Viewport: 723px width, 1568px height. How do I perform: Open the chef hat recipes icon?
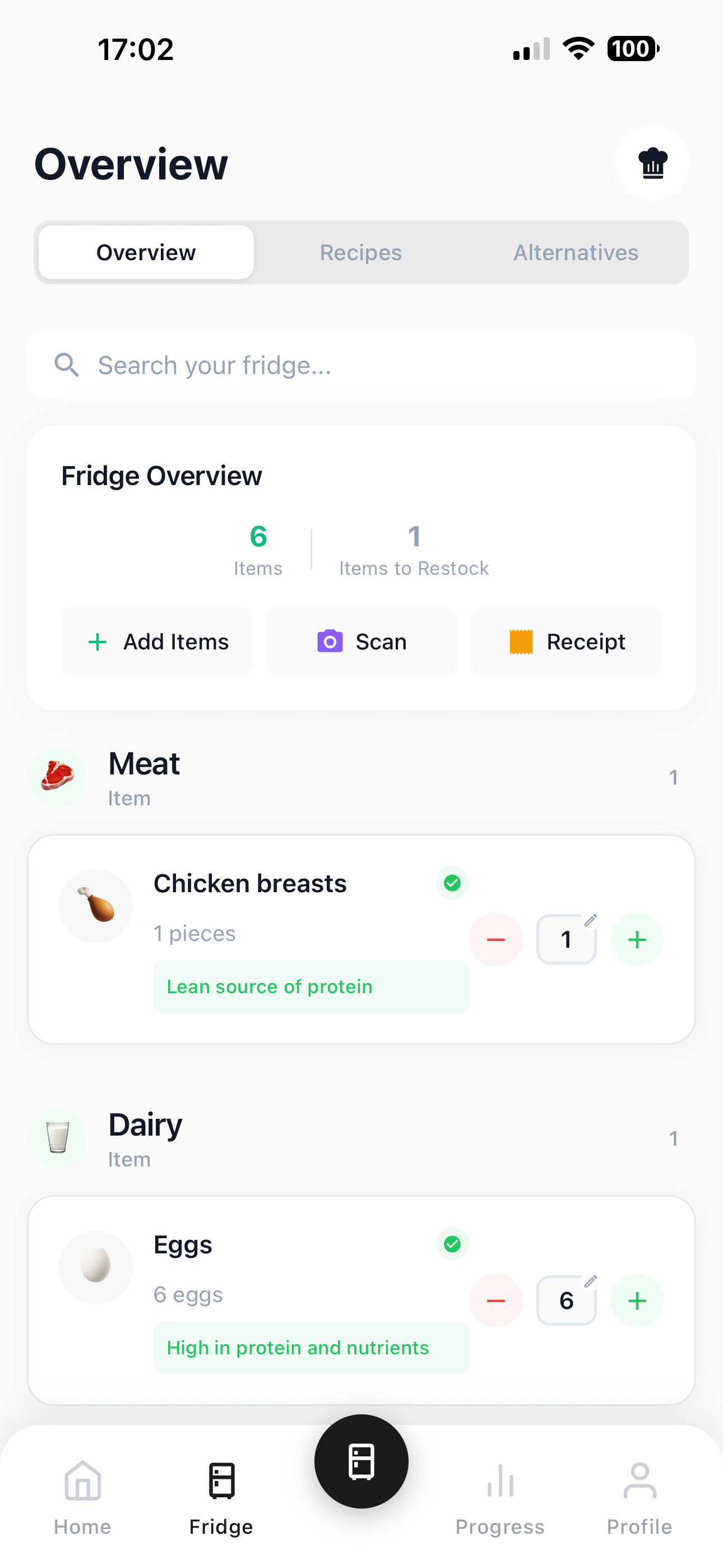[x=652, y=163]
